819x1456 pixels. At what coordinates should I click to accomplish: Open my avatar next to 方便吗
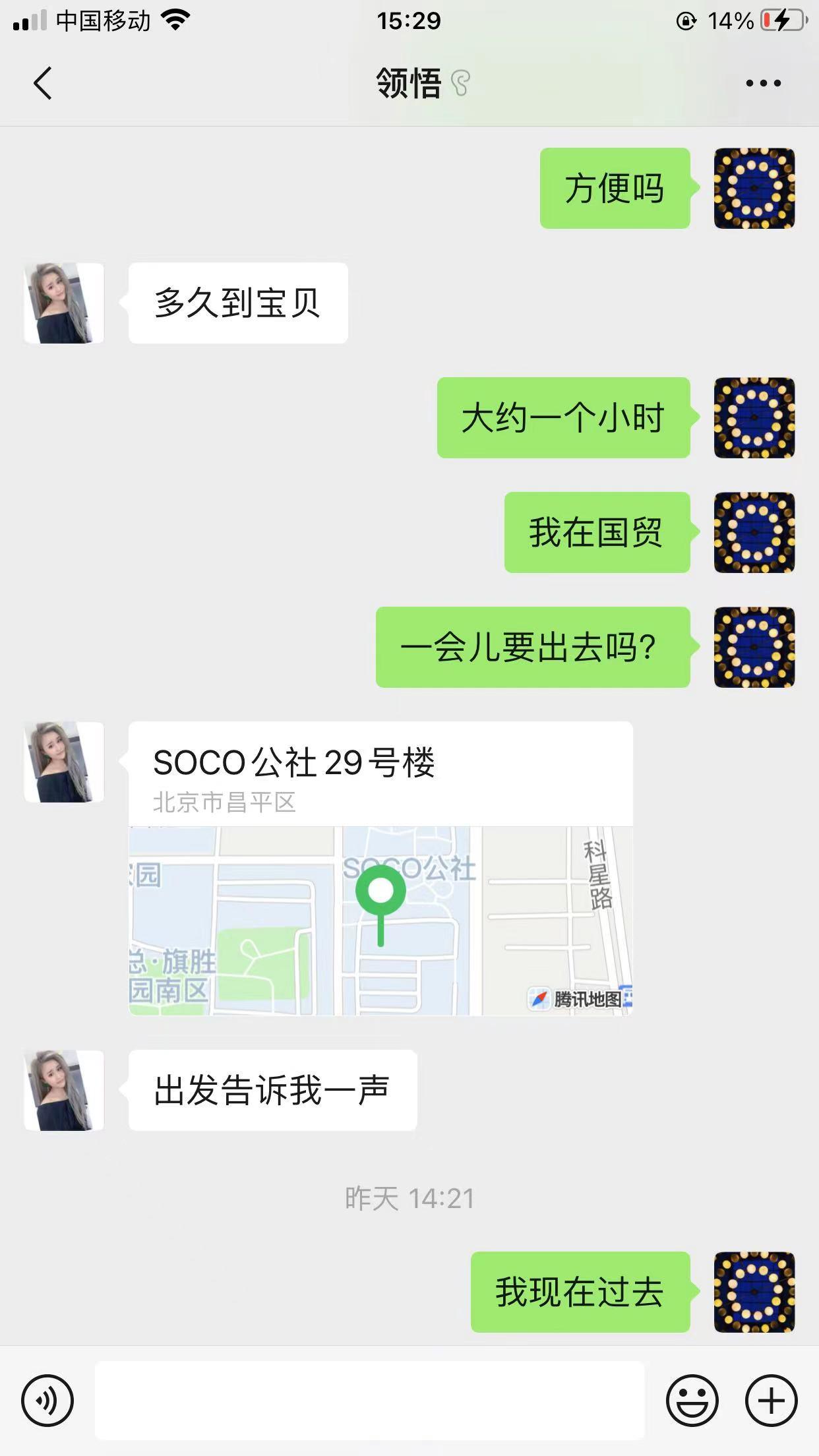[754, 189]
